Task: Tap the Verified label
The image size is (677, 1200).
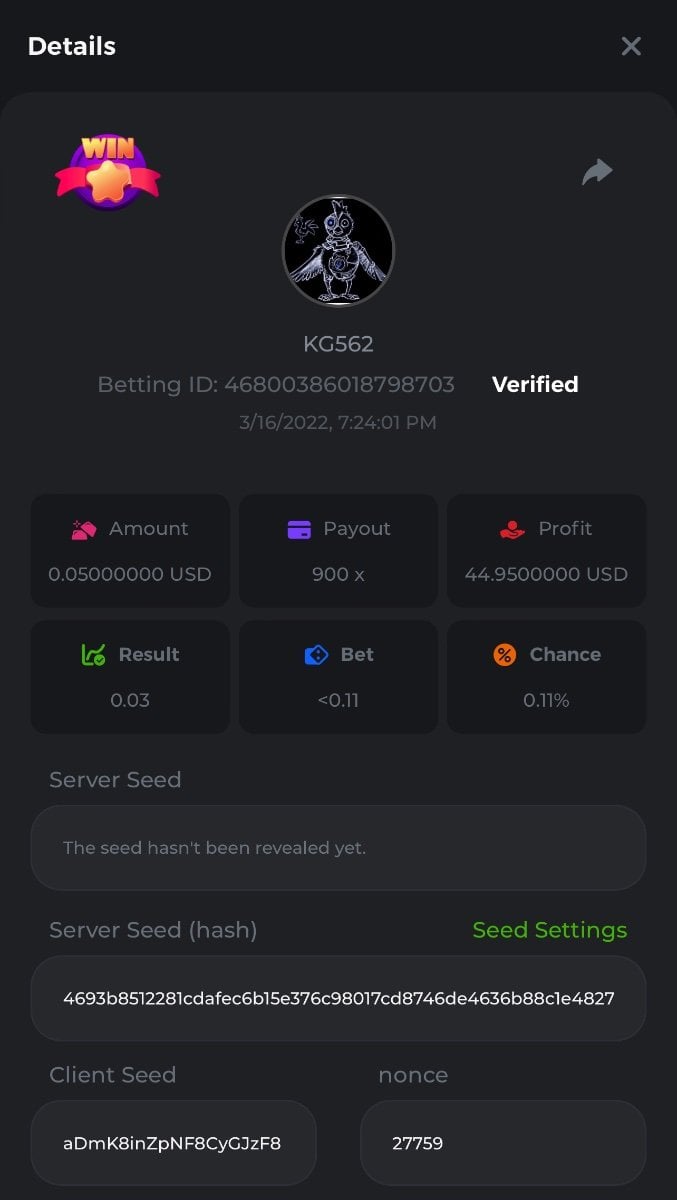Action: tap(535, 384)
